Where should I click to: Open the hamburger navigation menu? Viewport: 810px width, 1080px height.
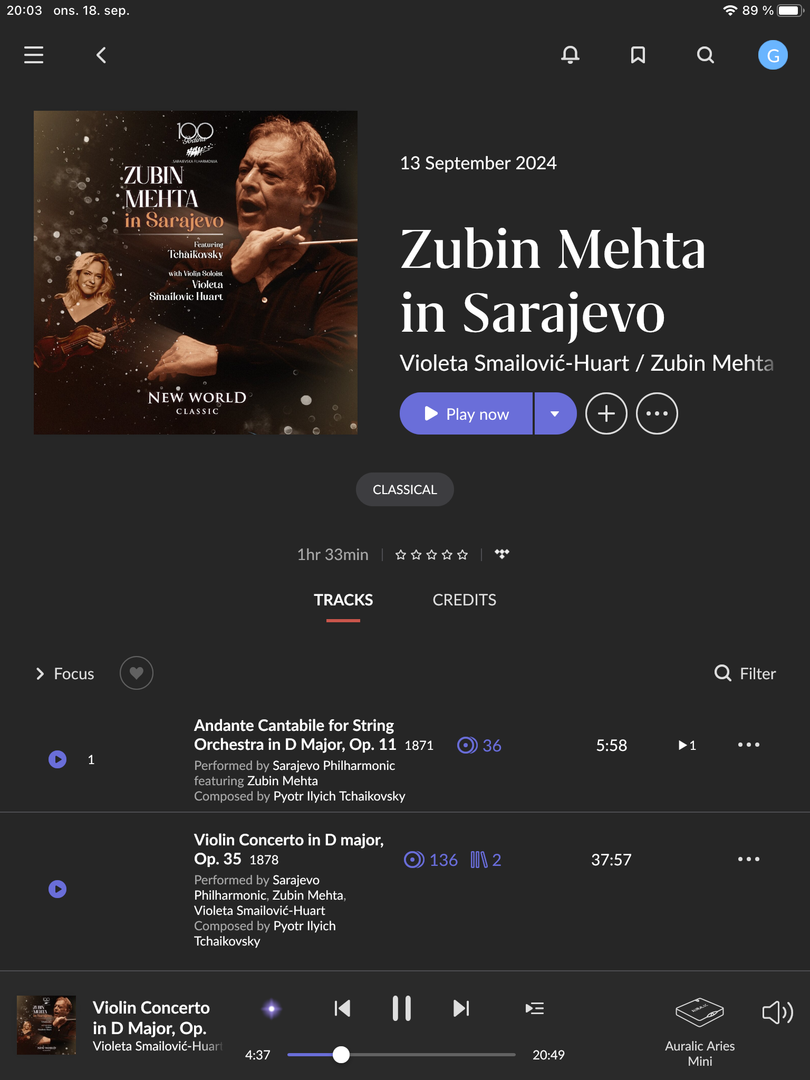[x=34, y=55]
